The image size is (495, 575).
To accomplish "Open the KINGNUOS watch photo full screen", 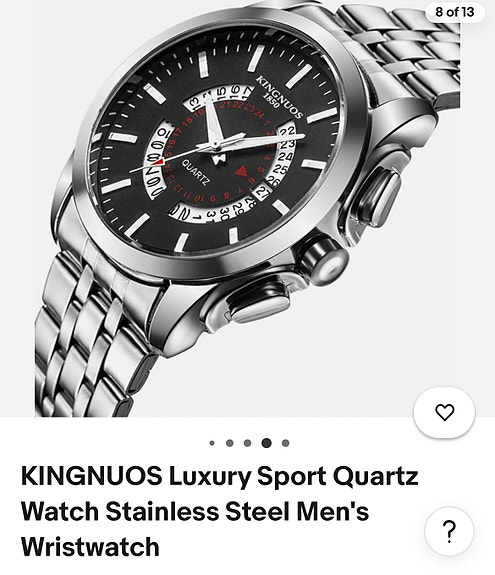I will pyautogui.click(x=248, y=208).
